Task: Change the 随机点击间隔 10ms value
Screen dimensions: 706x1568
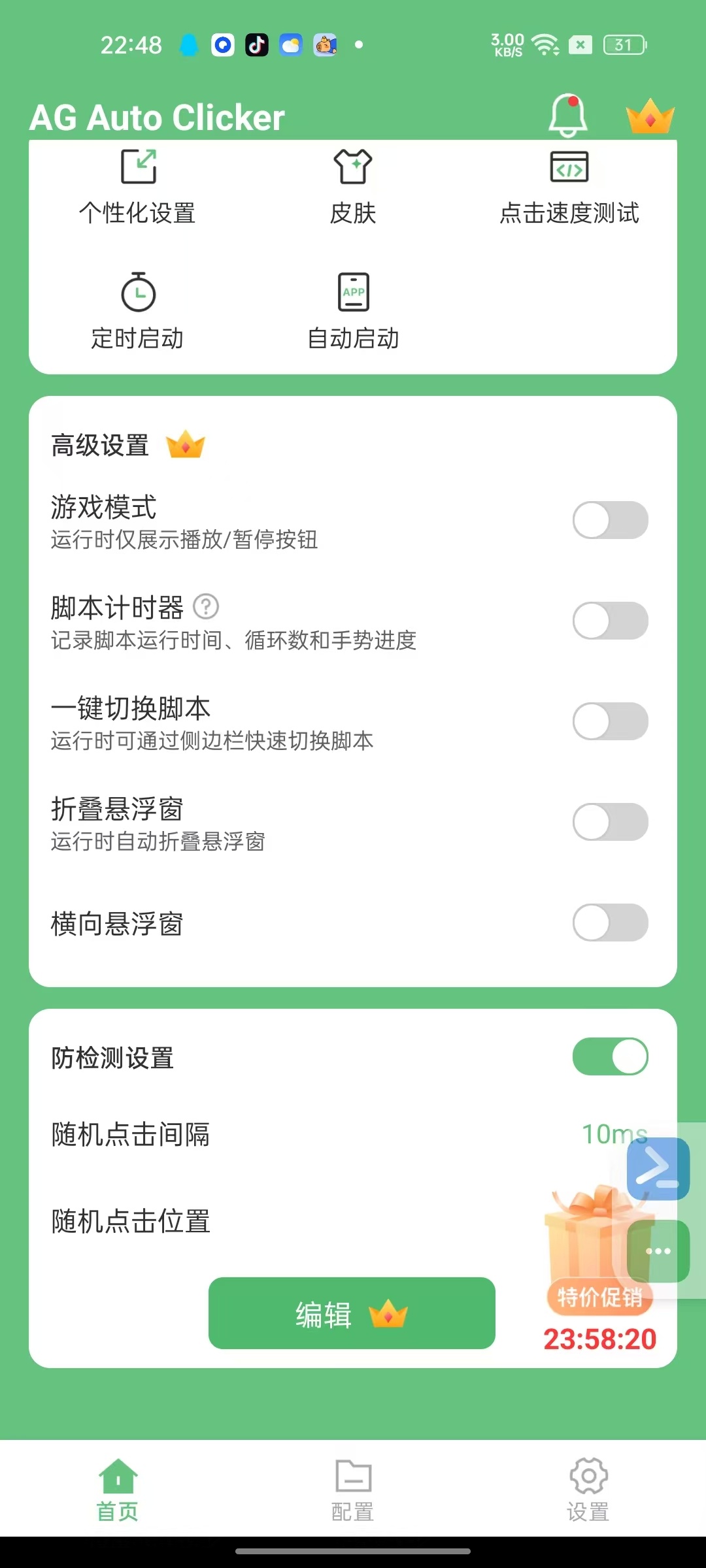Action: (605, 1134)
